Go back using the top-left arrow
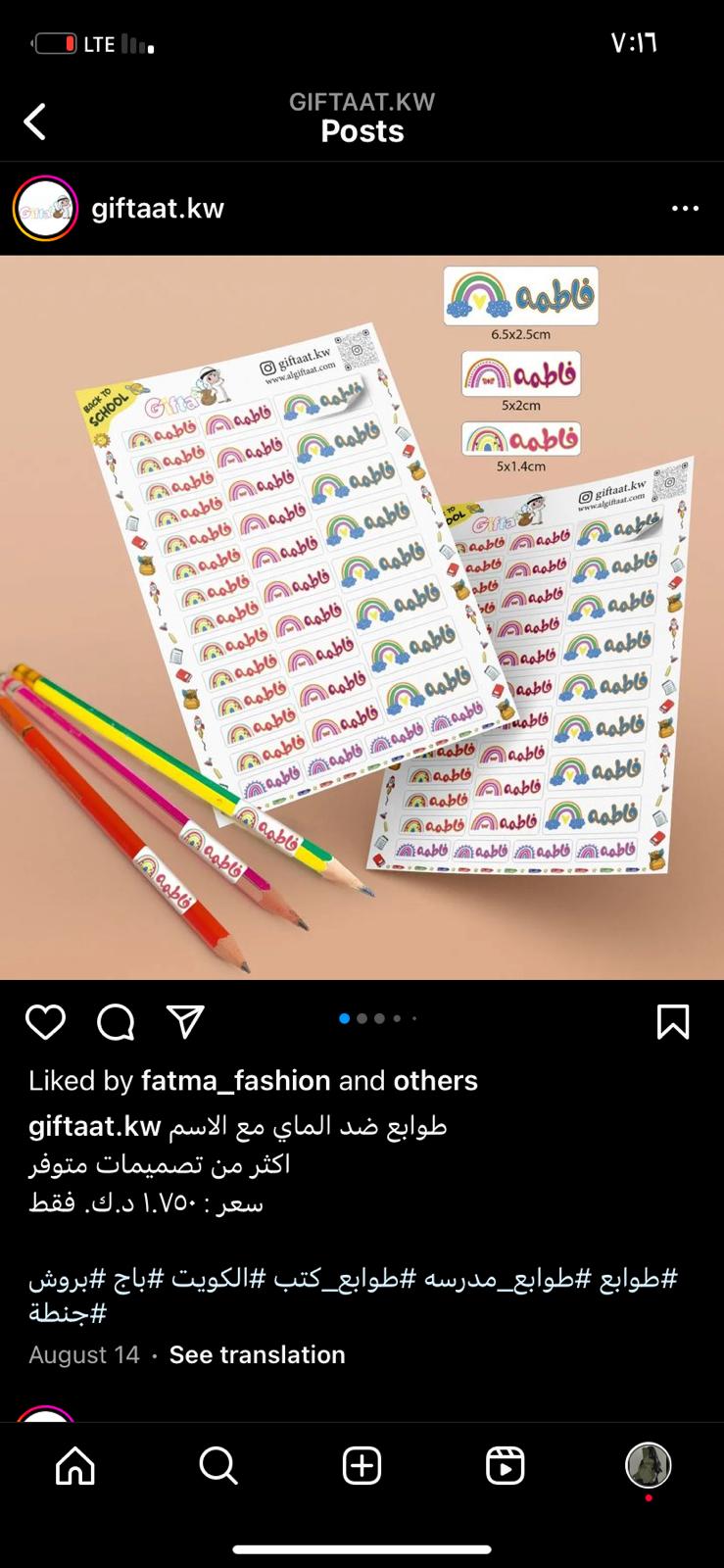The height and width of the screenshot is (1568, 724). (x=34, y=122)
